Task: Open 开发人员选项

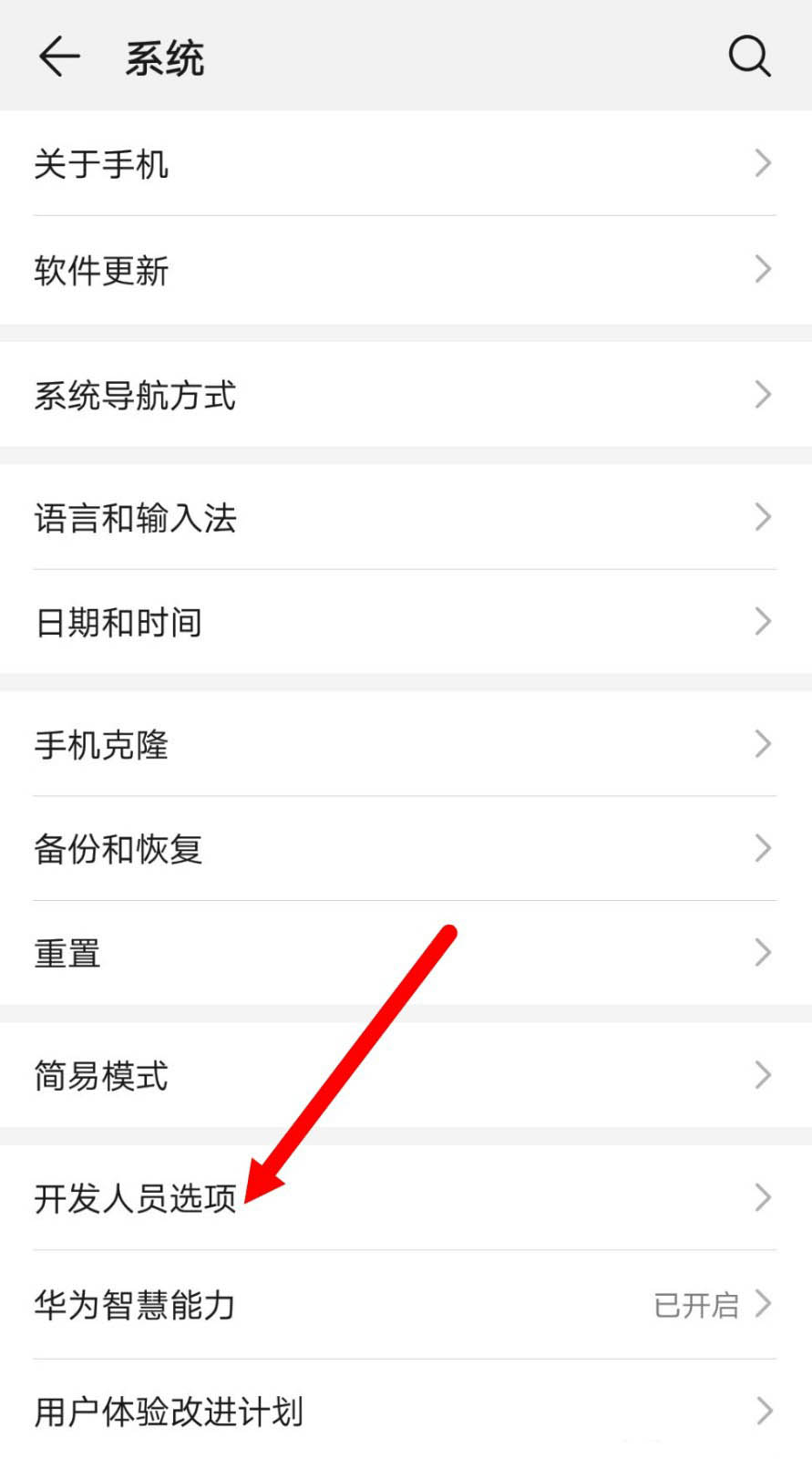Action: click(406, 1197)
